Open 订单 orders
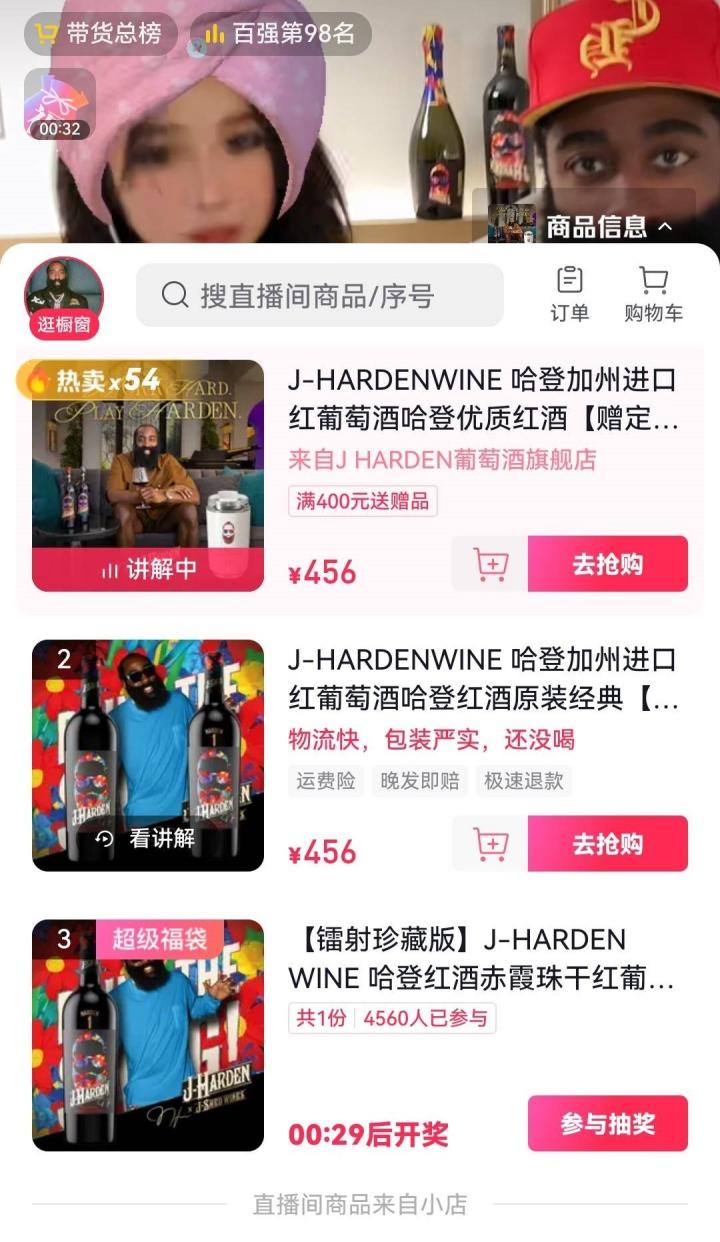The height and width of the screenshot is (1242, 720). (570, 295)
